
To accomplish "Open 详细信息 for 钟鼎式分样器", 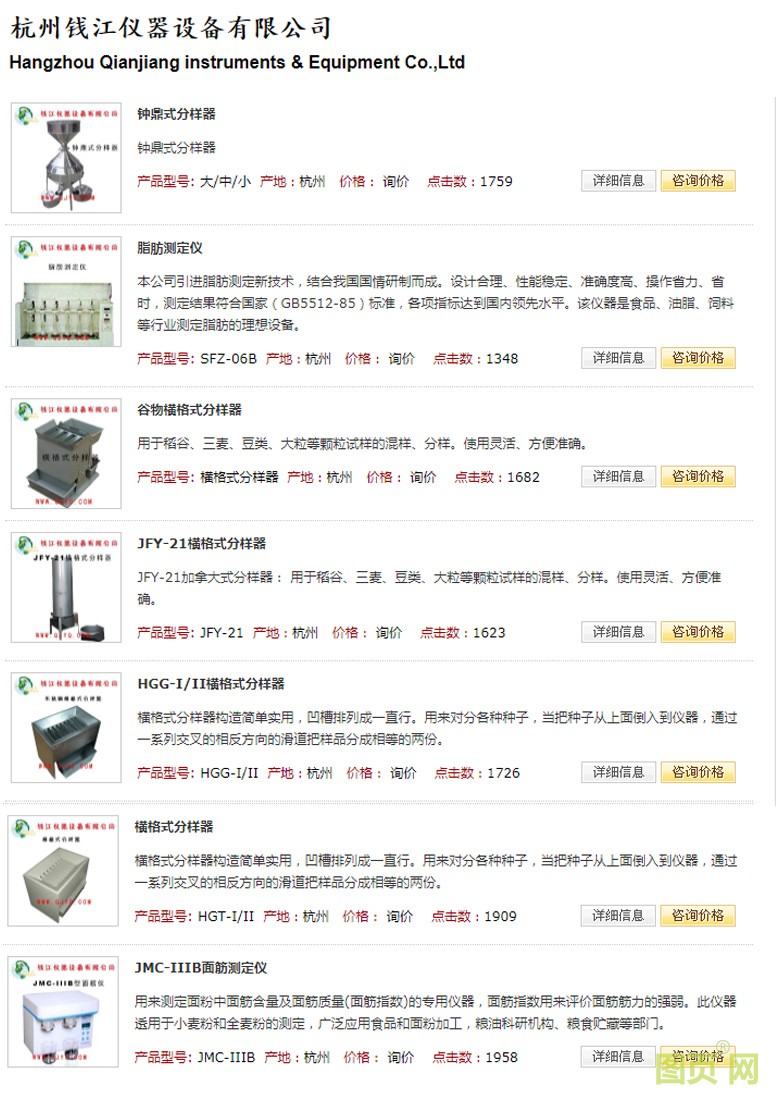I will [x=618, y=181].
